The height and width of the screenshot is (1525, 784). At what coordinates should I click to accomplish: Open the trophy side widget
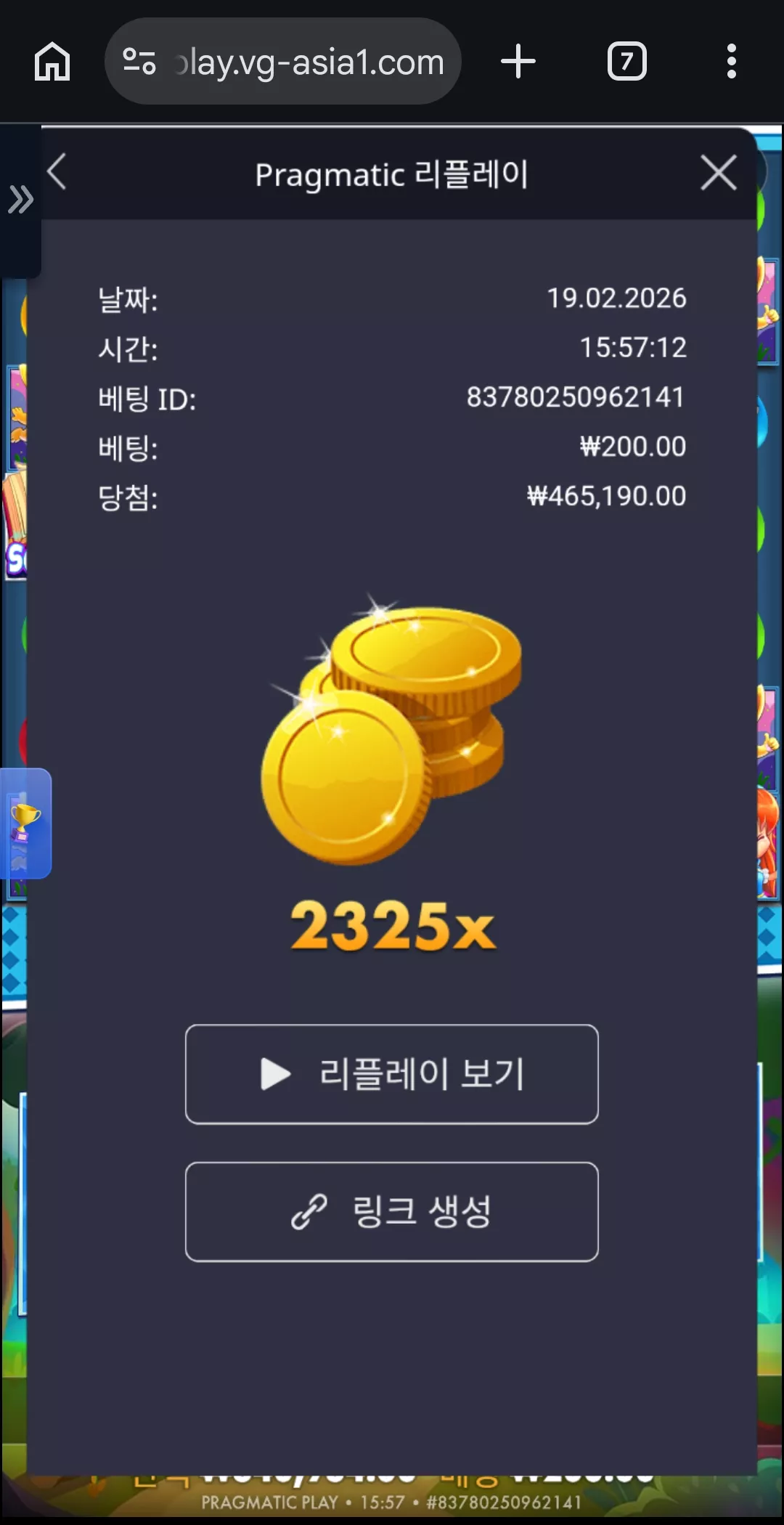[x=25, y=823]
